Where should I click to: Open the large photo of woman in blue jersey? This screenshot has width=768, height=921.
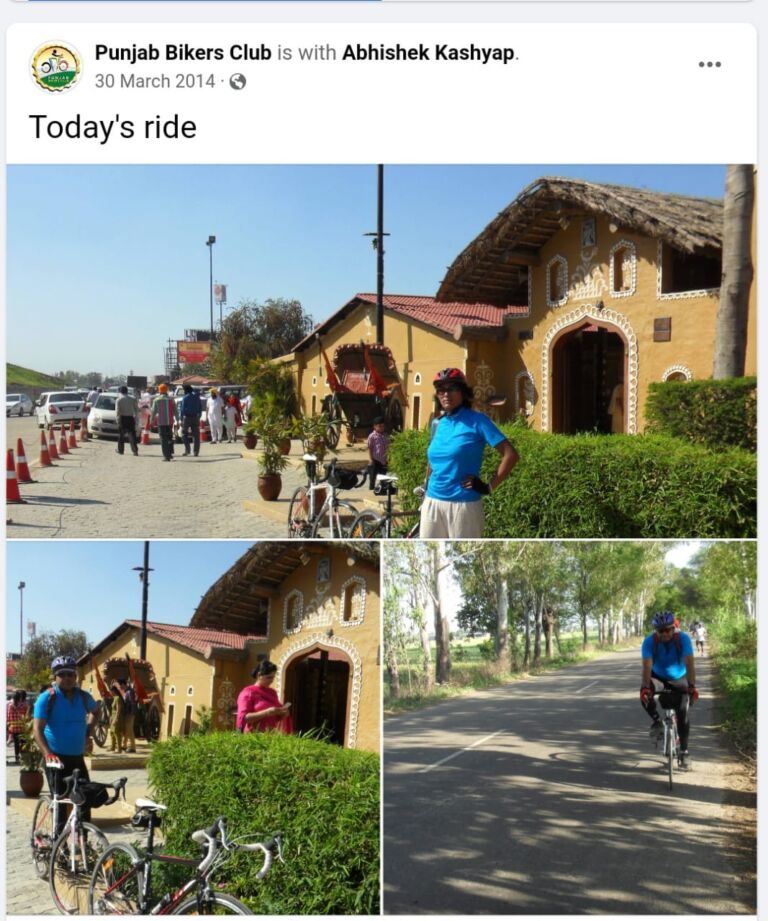tap(381, 351)
